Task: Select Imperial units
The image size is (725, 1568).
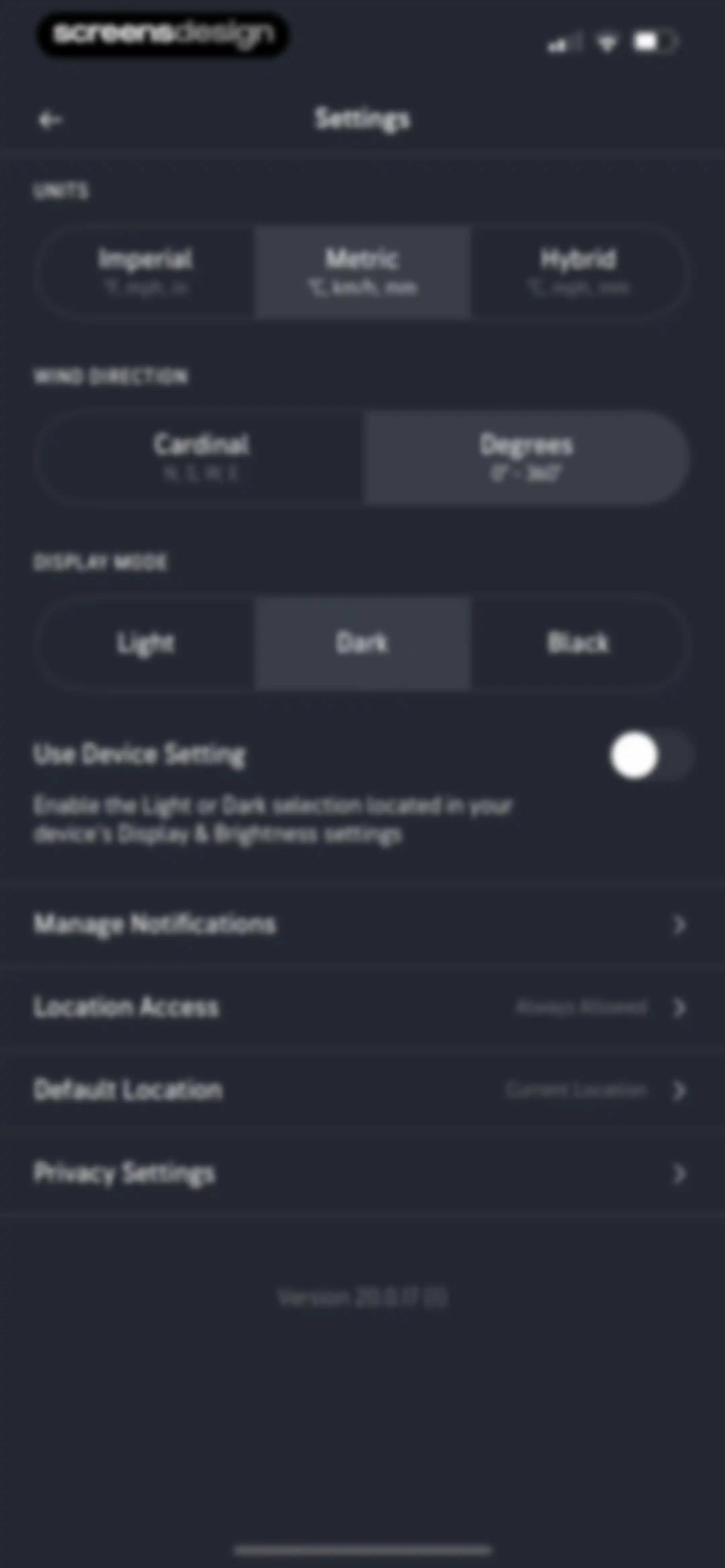Action: click(x=146, y=272)
